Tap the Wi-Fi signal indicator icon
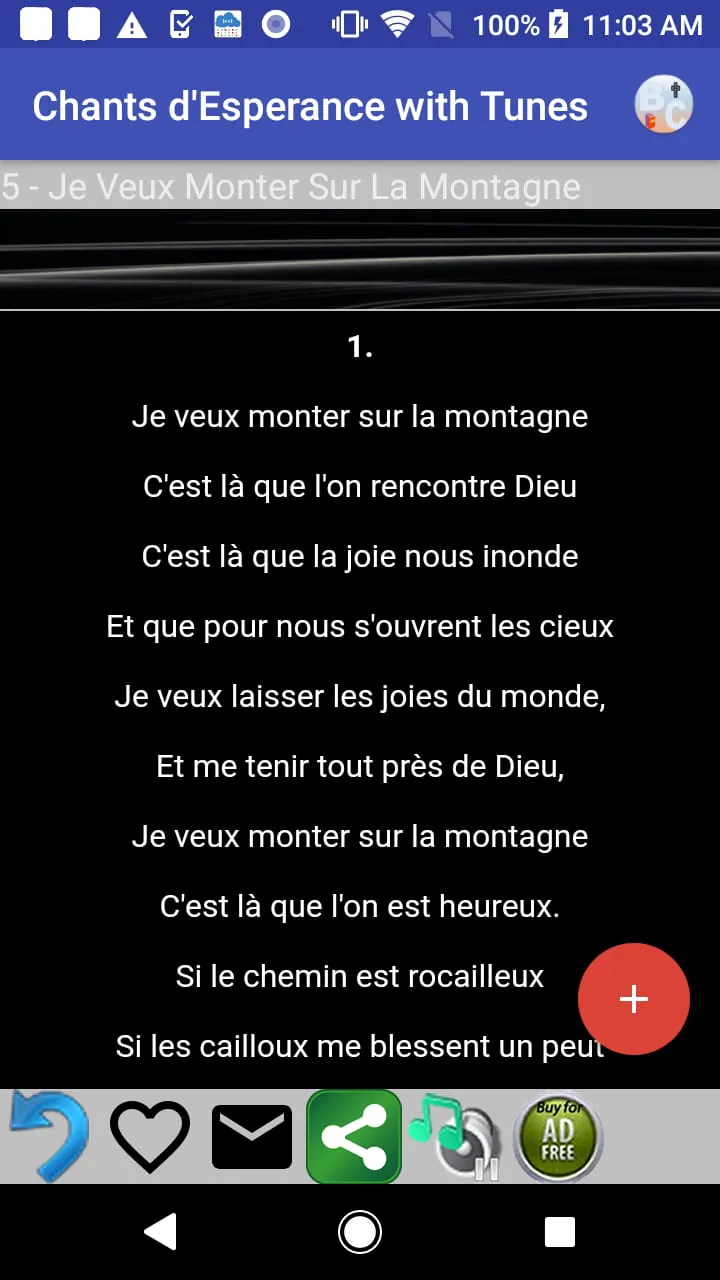Image resolution: width=720 pixels, height=1280 pixels. (x=397, y=25)
